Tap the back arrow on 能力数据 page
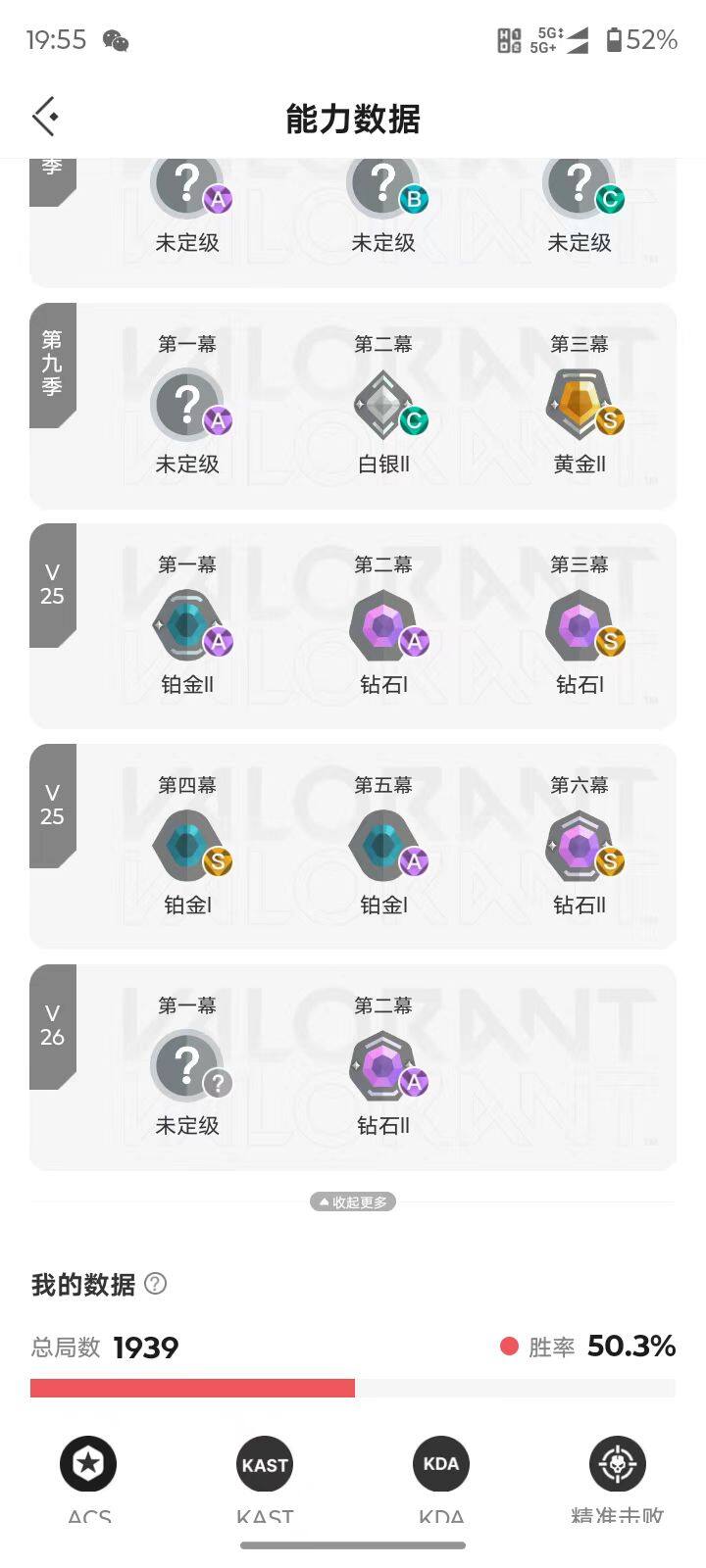706x1568 pixels. [x=43, y=116]
